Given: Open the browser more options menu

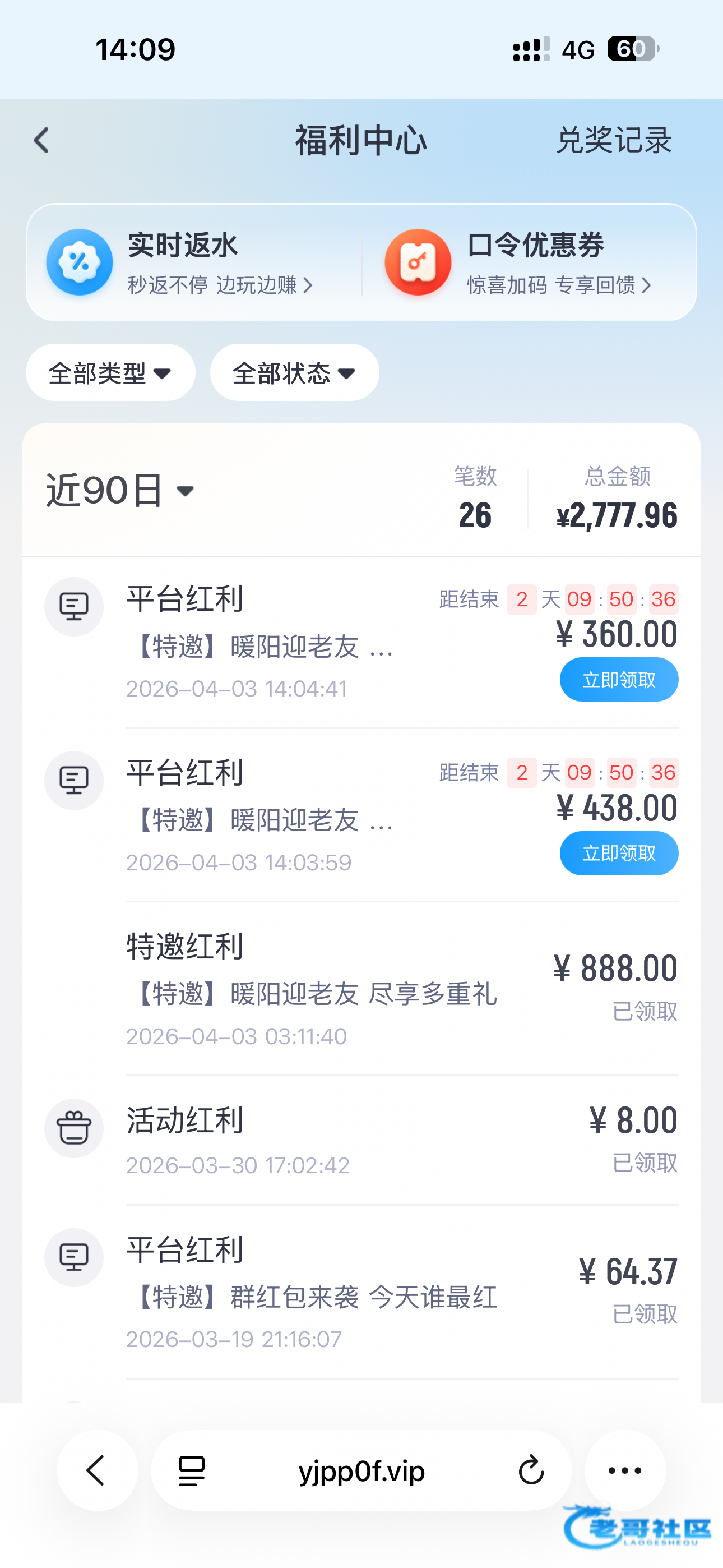Looking at the screenshot, I should (x=625, y=1470).
